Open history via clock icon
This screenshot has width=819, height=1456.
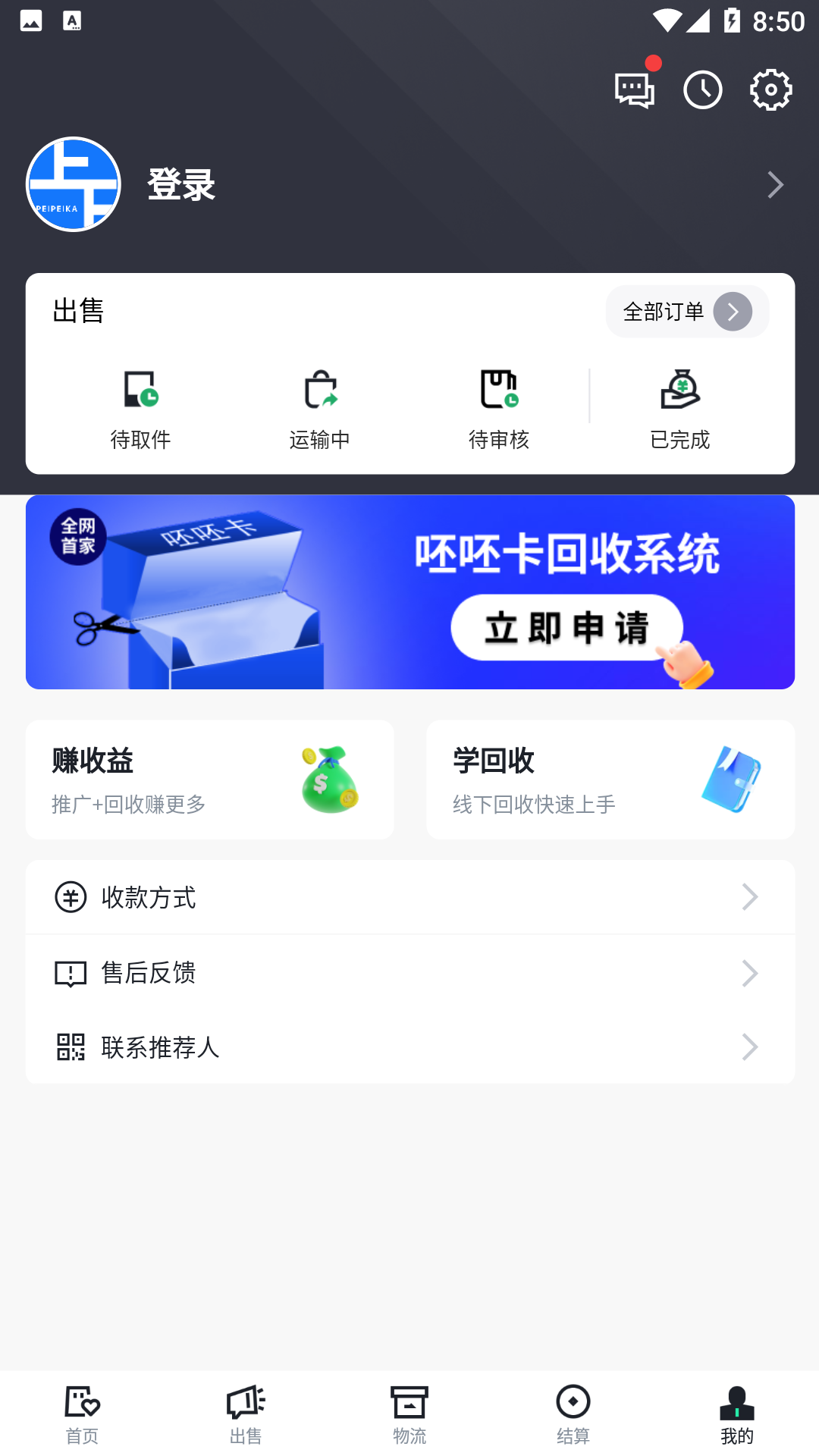[x=702, y=89]
